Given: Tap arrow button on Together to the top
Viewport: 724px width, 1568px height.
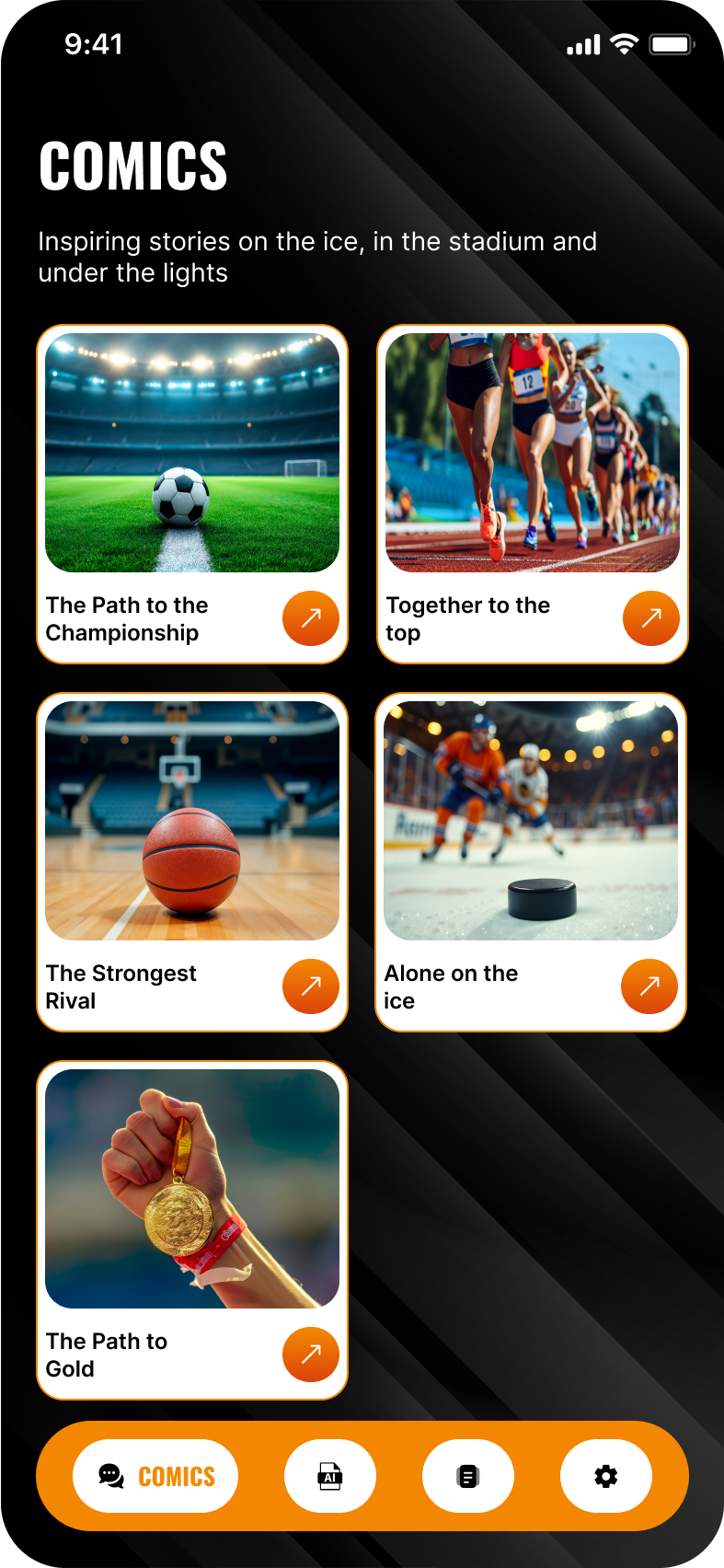Looking at the screenshot, I should coord(651,618).
